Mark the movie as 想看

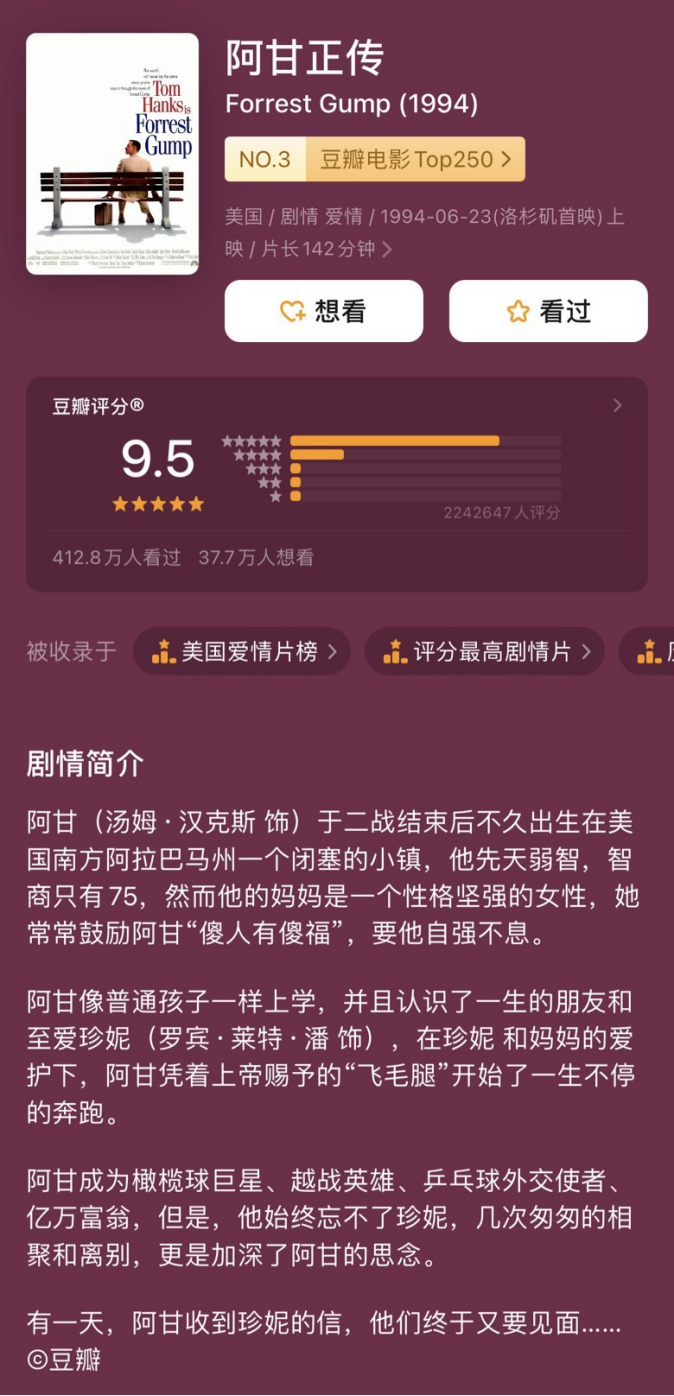(x=324, y=311)
